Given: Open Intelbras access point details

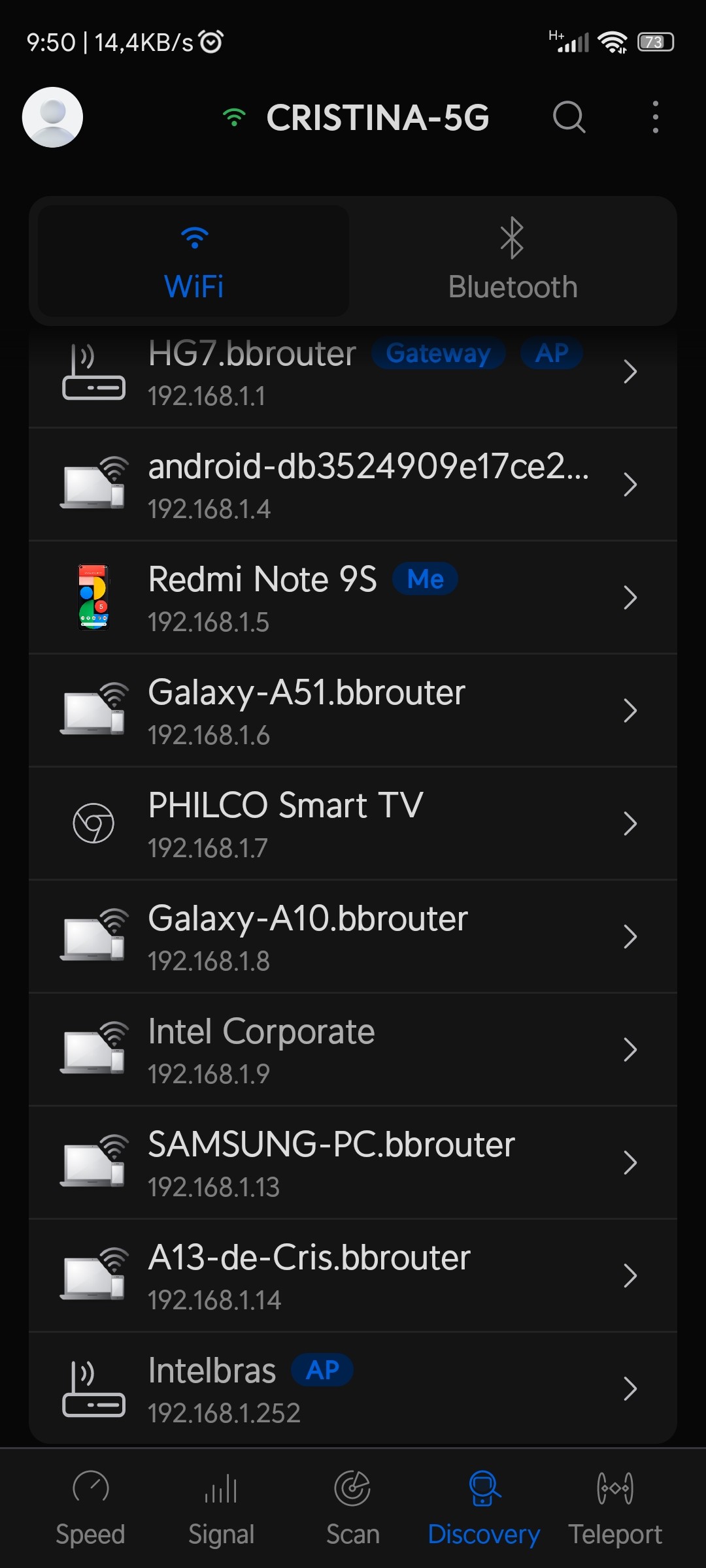Looking at the screenshot, I should (353, 1389).
